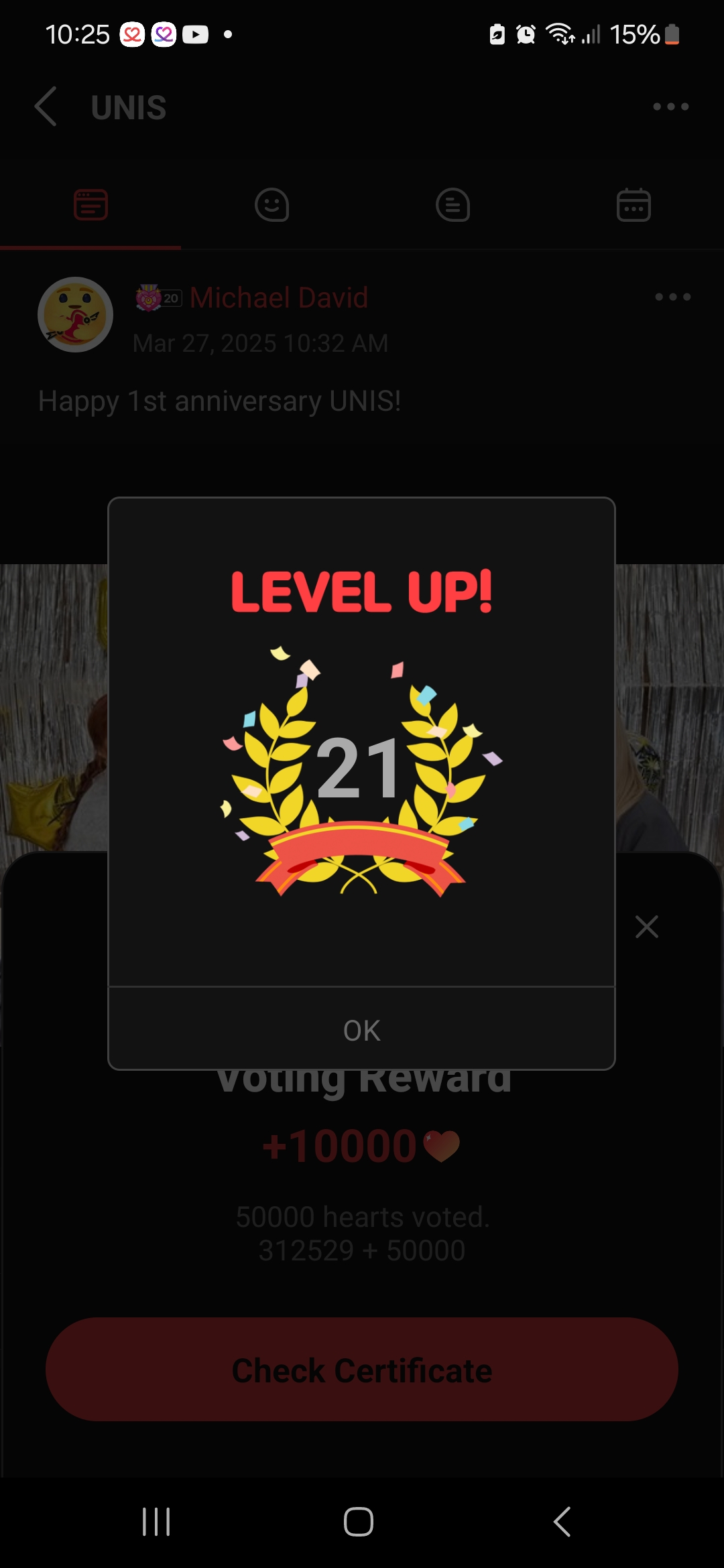This screenshot has width=724, height=1568.
Task: Open Michael David's profile picture
Action: tap(75, 314)
